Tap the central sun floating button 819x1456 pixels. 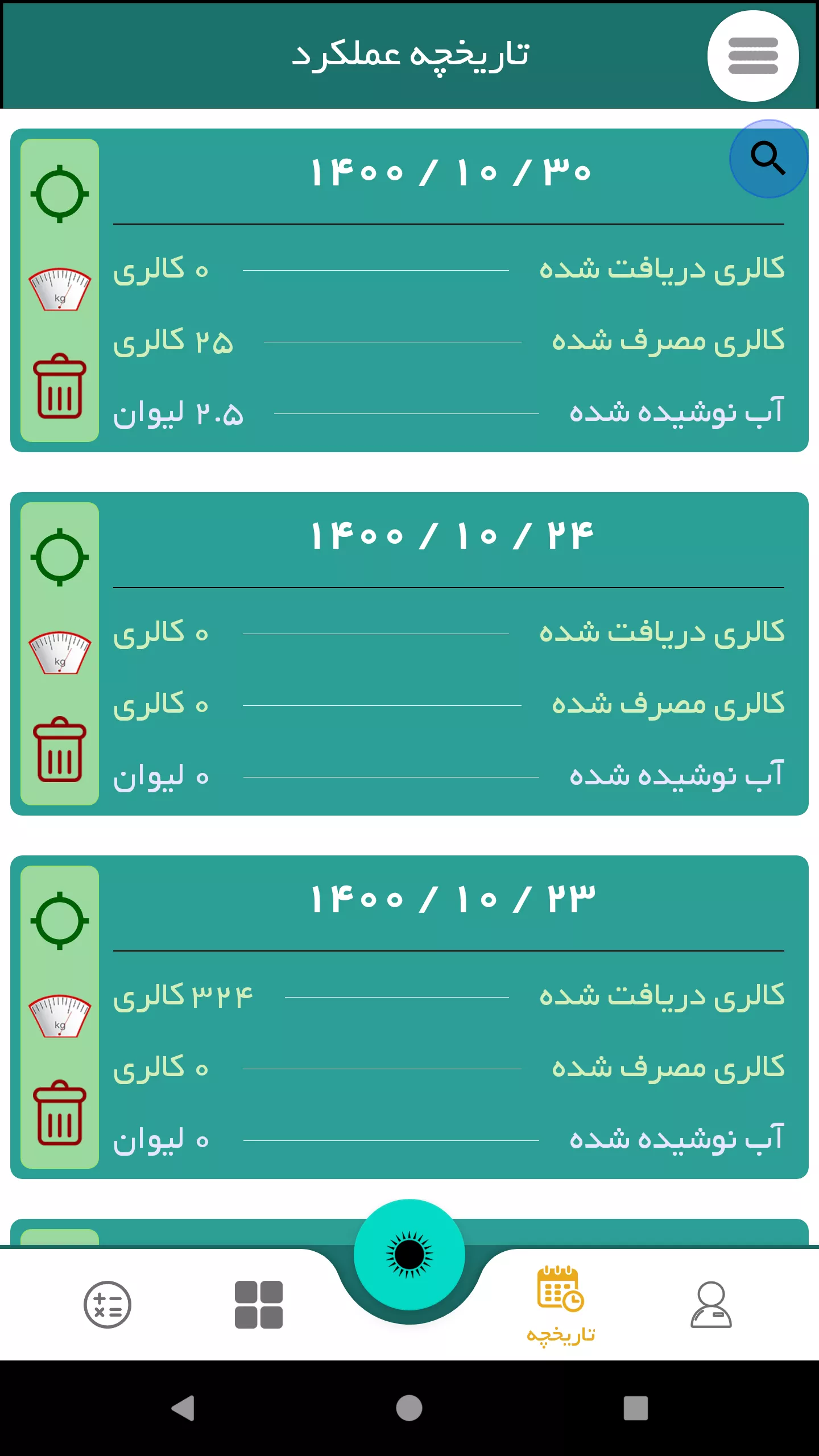tap(409, 1255)
